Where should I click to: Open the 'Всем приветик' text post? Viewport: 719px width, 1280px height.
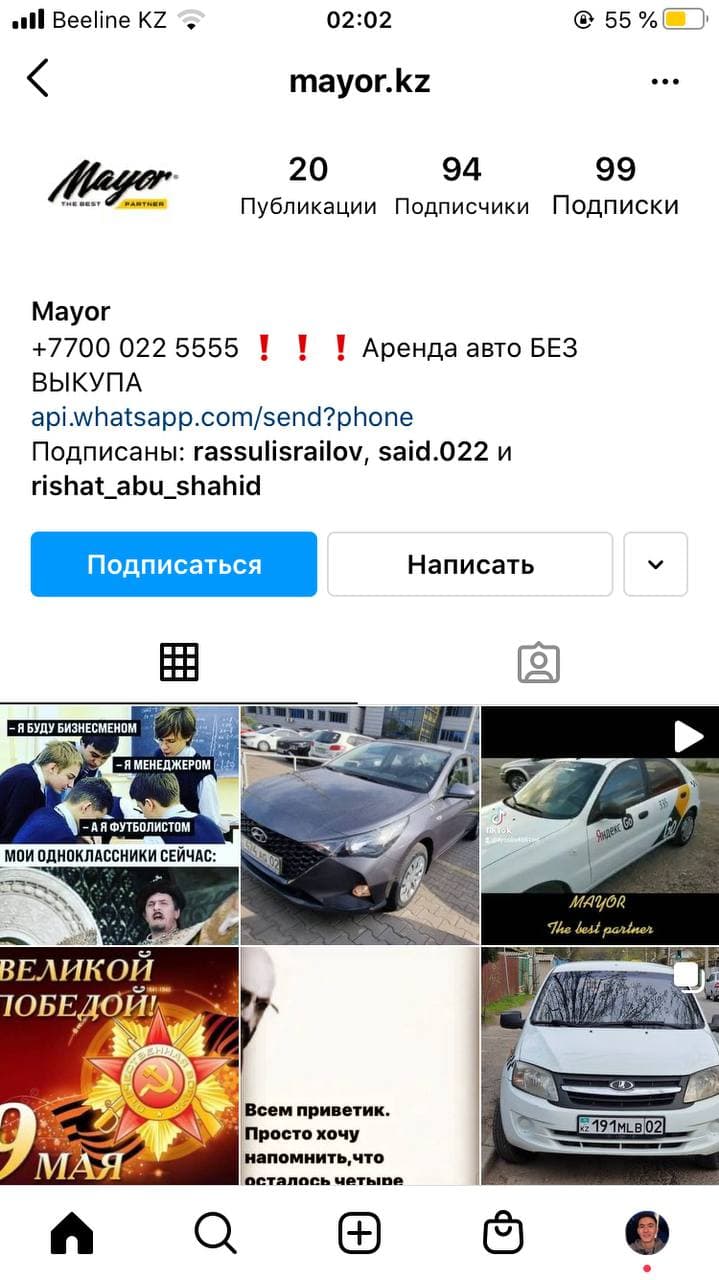pyautogui.click(x=360, y=1066)
